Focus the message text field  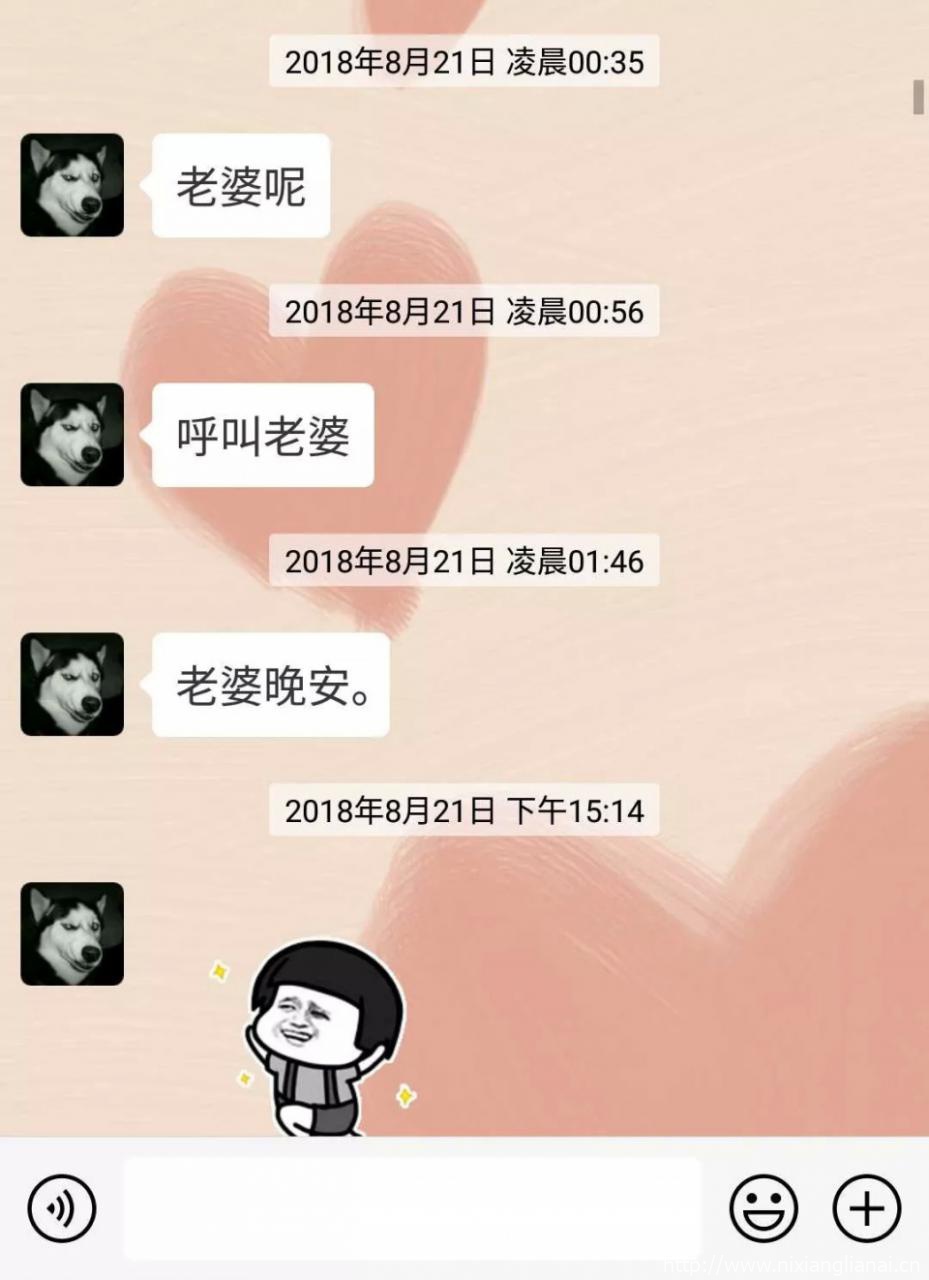pos(412,1208)
